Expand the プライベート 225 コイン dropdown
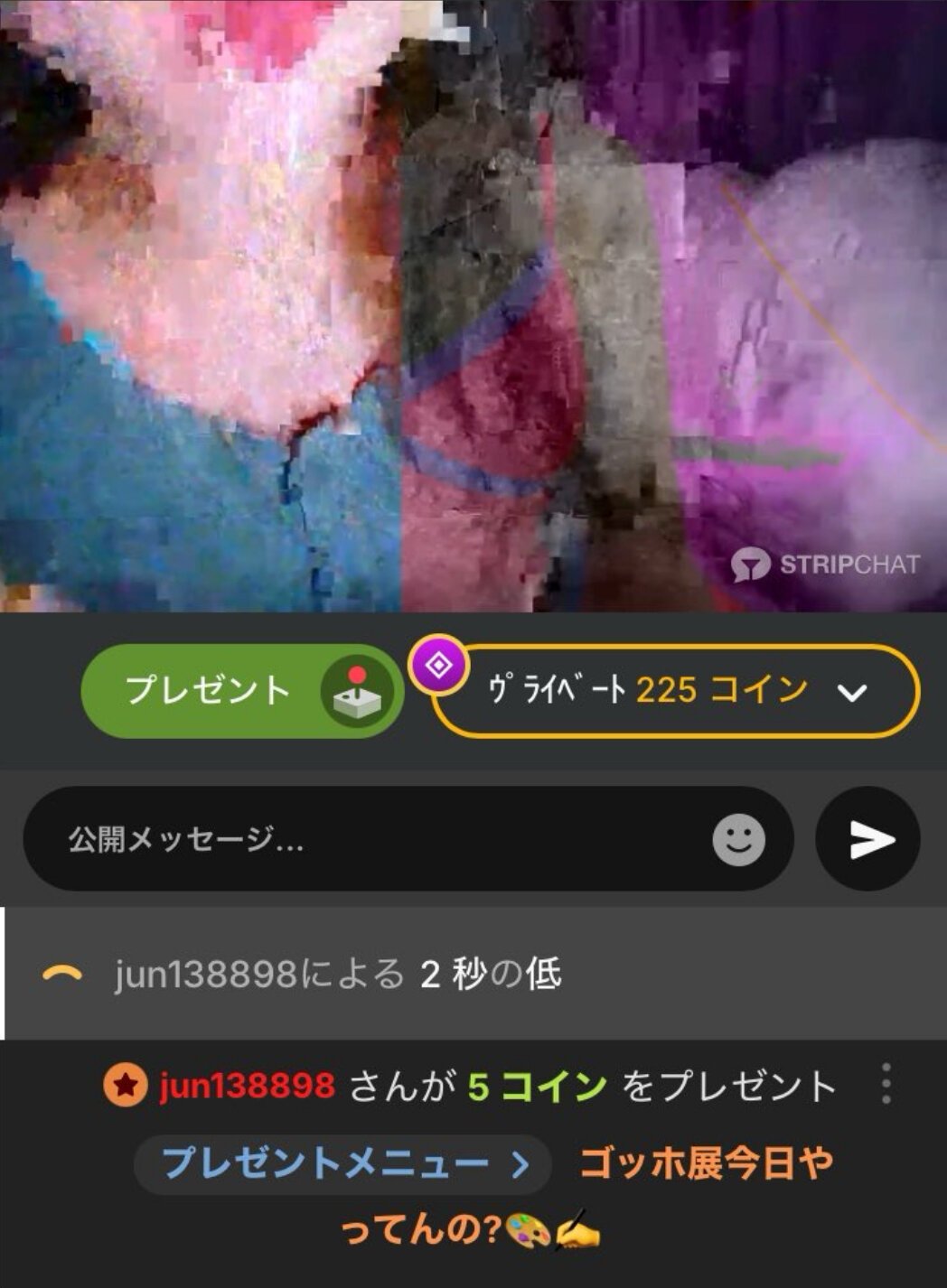 click(x=851, y=692)
